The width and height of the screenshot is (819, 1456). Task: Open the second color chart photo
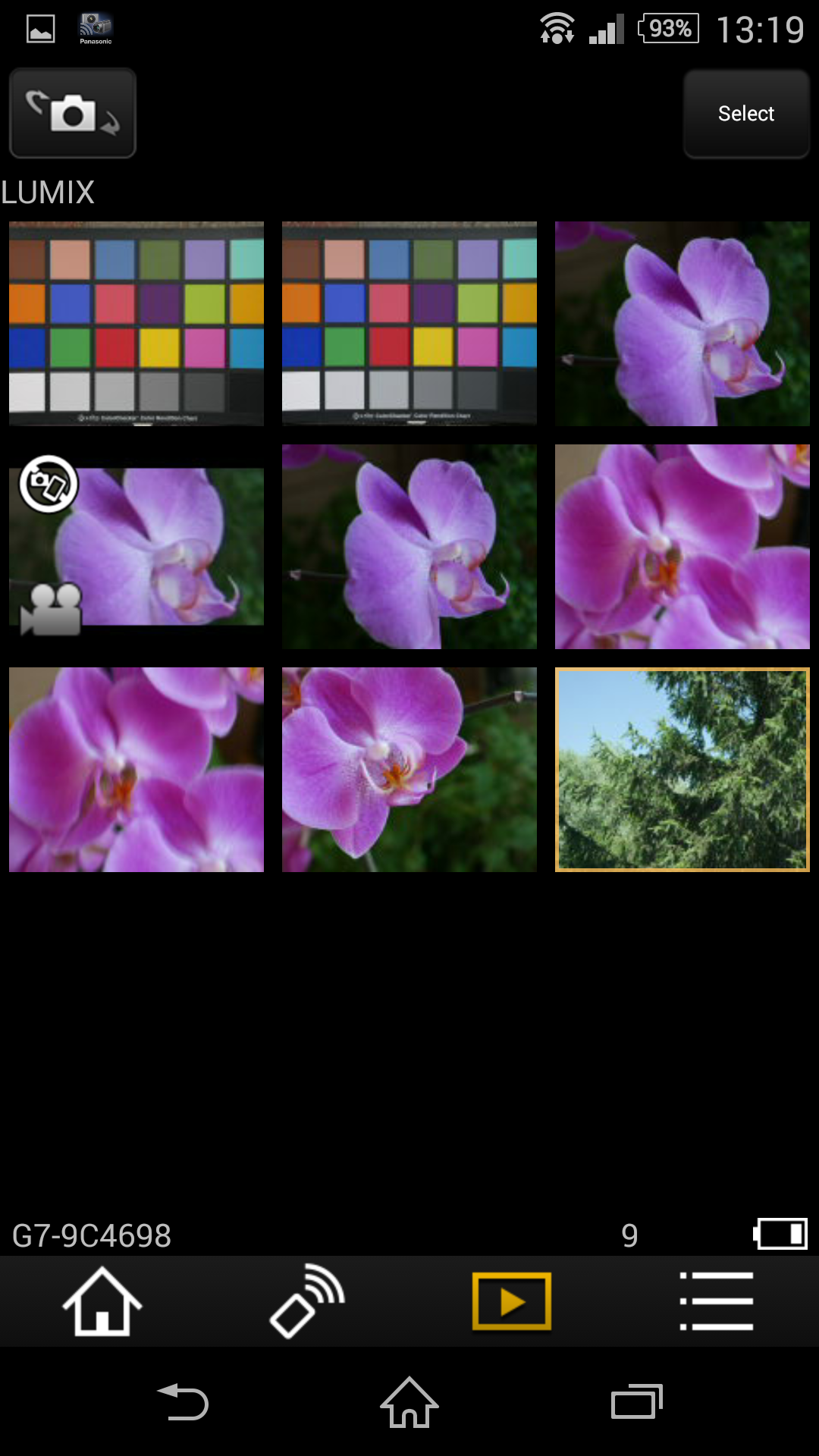[x=409, y=324]
